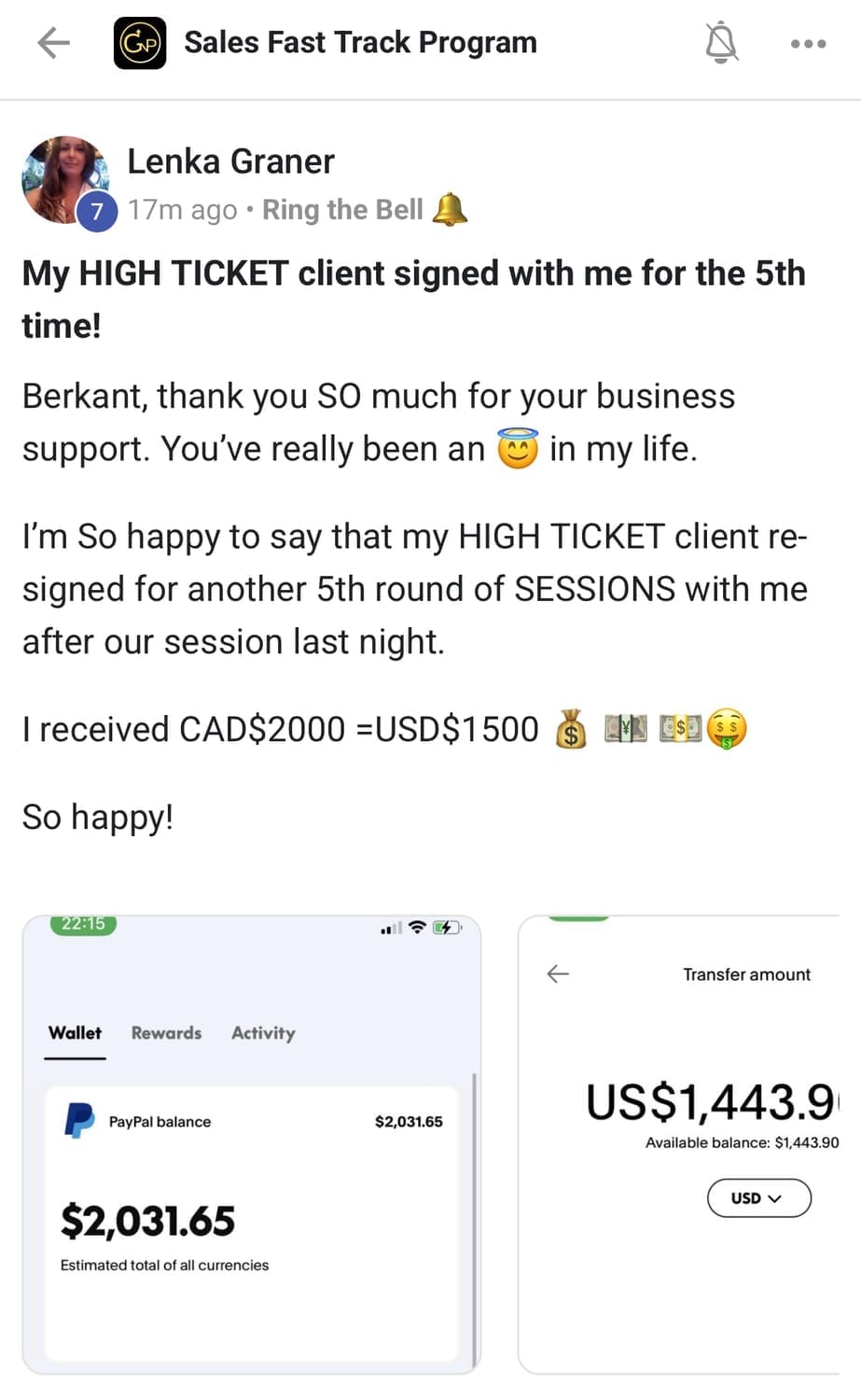Open the Ring the Bell category
Viewport: 861px width, 1400px height.
click(x=342, y=210)
